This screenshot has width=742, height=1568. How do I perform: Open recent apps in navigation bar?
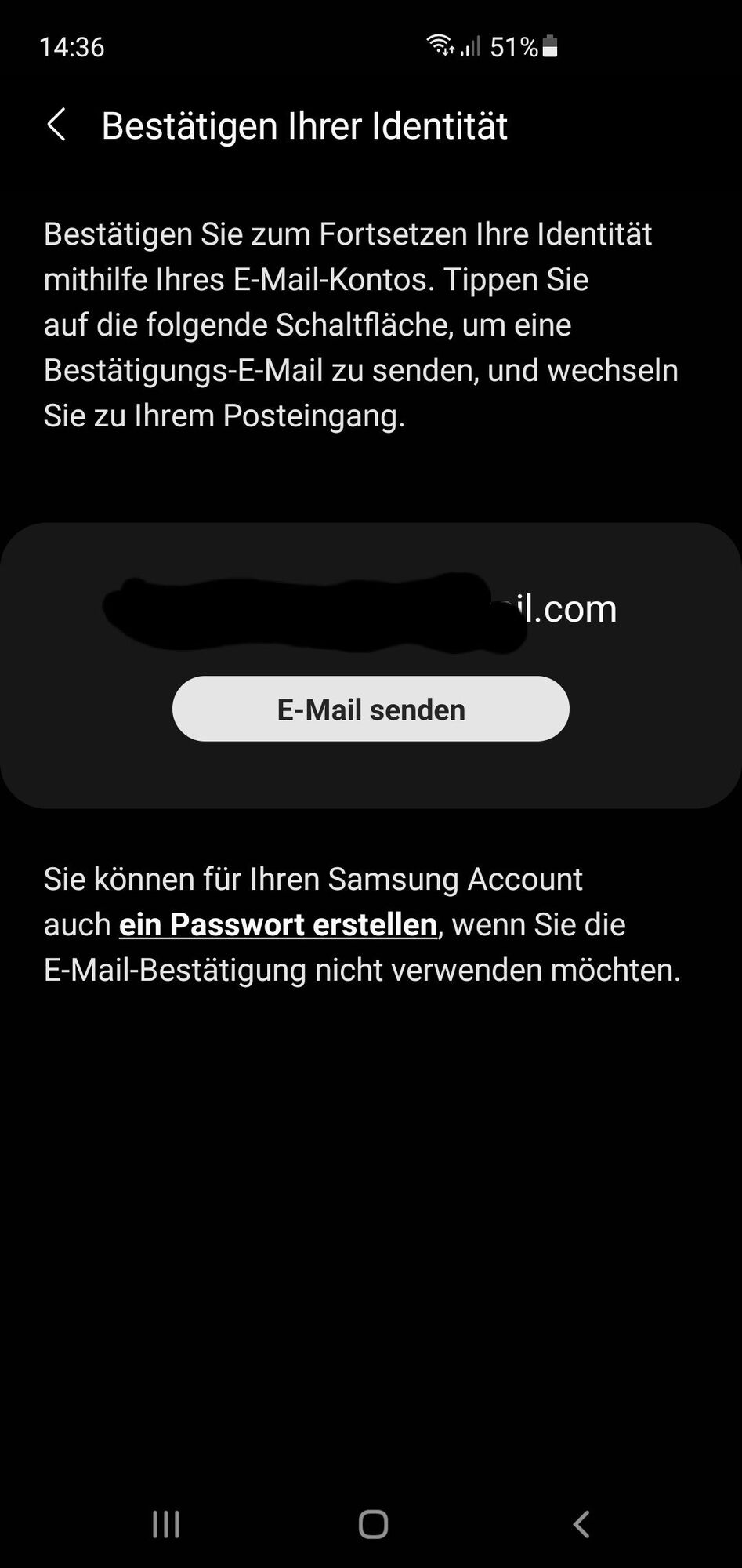click(x=165, y=1524)
